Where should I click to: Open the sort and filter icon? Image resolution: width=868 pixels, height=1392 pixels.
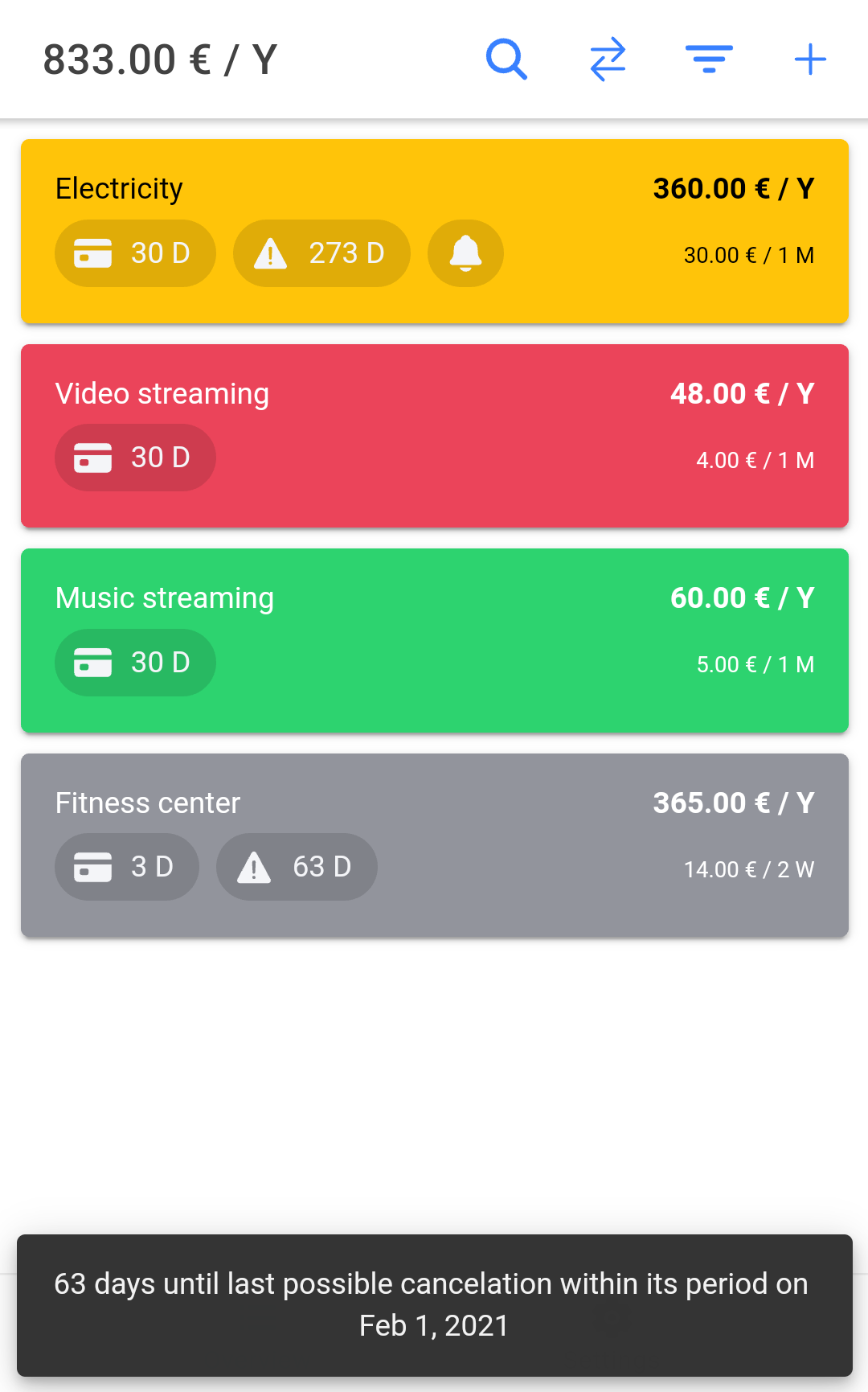point(709,60)
